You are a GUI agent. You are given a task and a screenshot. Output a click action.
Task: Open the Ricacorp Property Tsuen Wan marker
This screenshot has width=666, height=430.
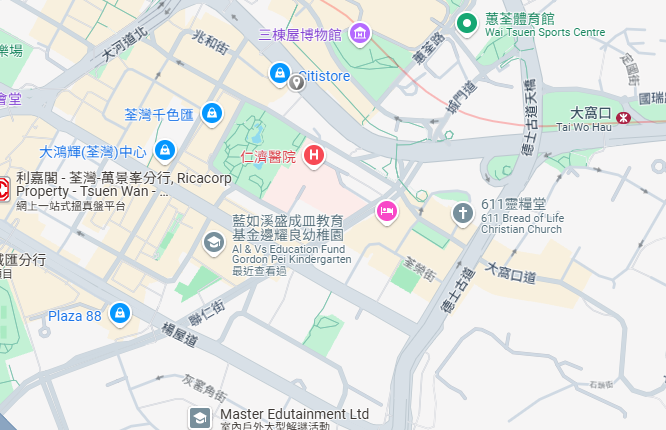click(x=4, y=186)
